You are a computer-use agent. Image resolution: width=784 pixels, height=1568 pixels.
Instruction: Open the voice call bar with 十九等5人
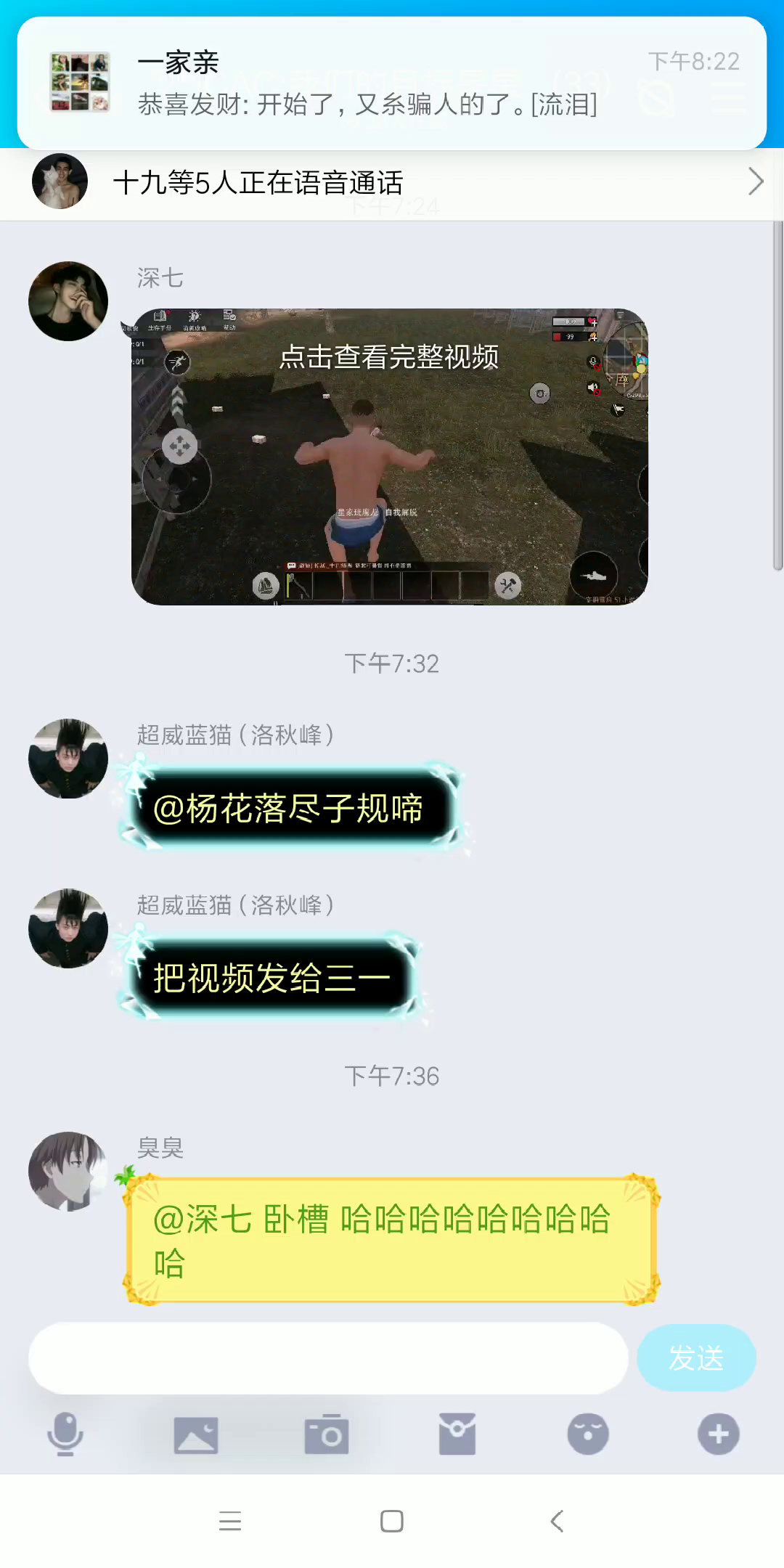392,183
